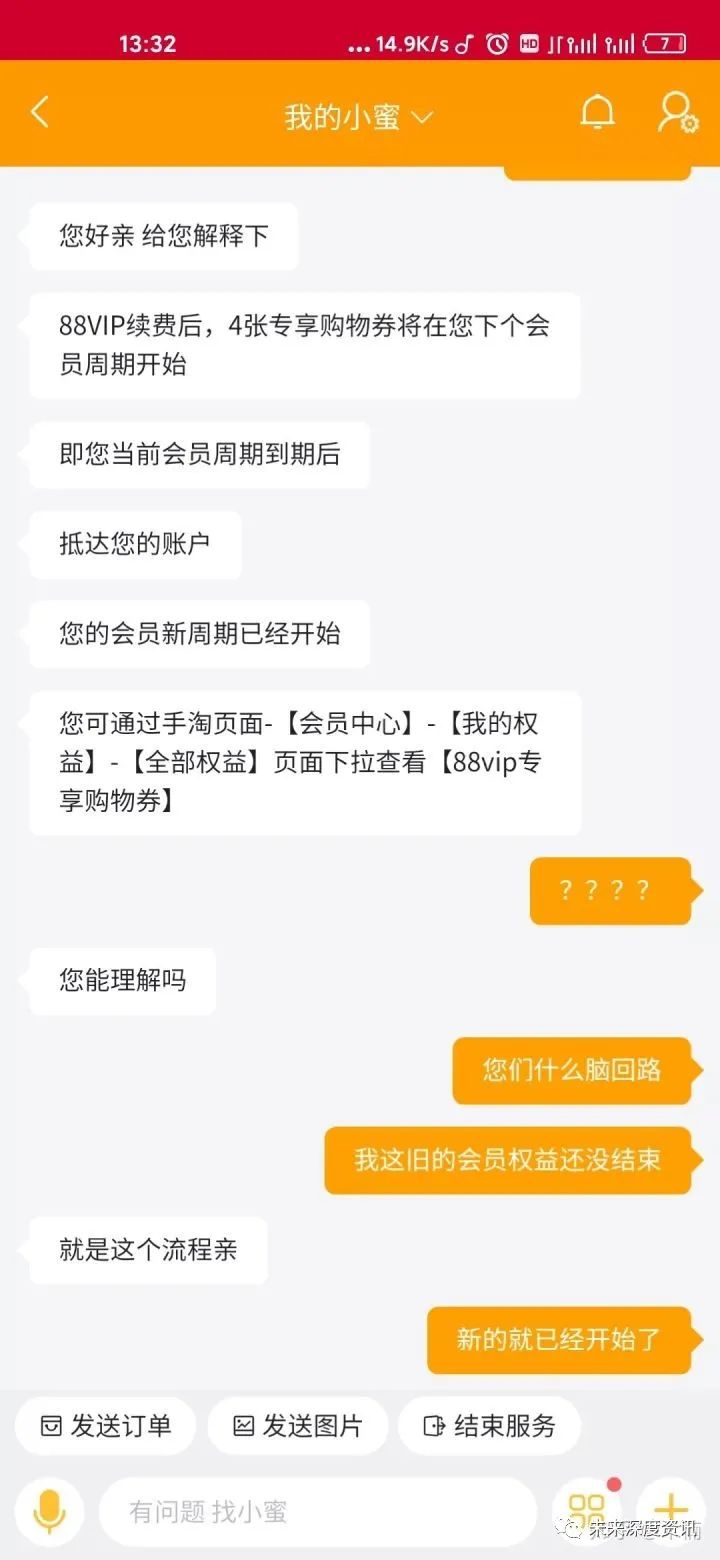Viewport: 720px width, 1560px height.
Task: Tap the 发送订单 chip
Action: coord(106,1425)
